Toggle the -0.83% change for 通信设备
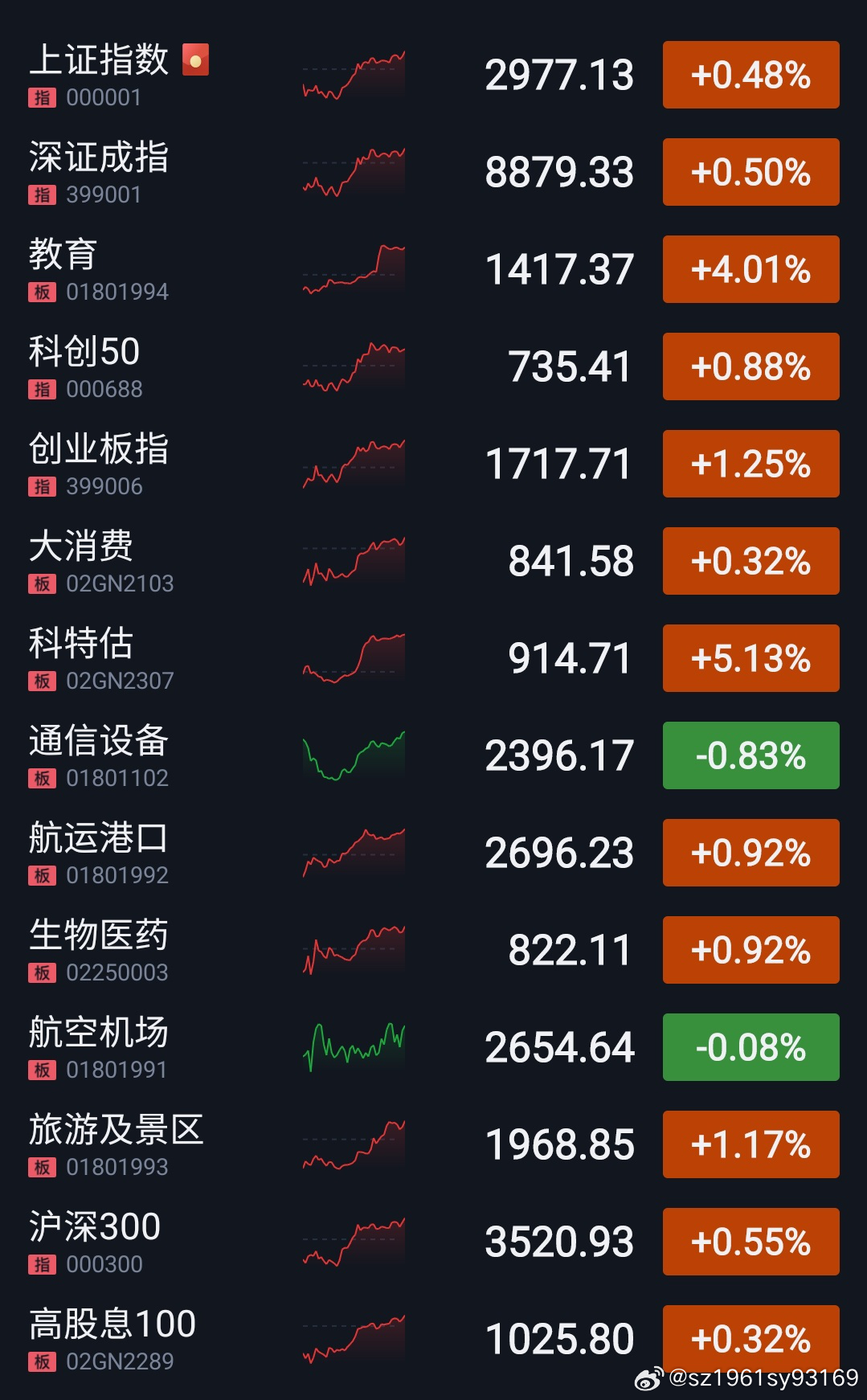867x1400 pixels. click(750, 755)
